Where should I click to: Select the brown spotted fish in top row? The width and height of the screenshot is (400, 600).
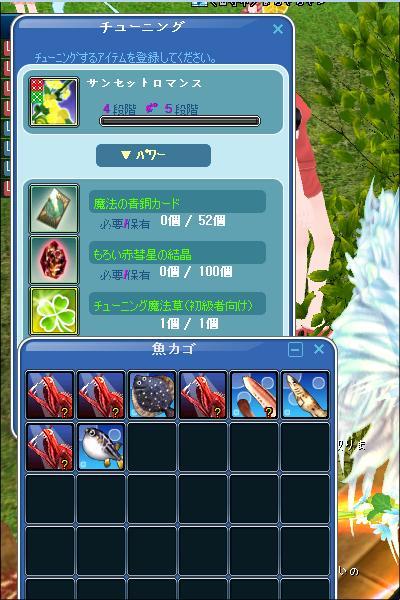coord(305,395)
